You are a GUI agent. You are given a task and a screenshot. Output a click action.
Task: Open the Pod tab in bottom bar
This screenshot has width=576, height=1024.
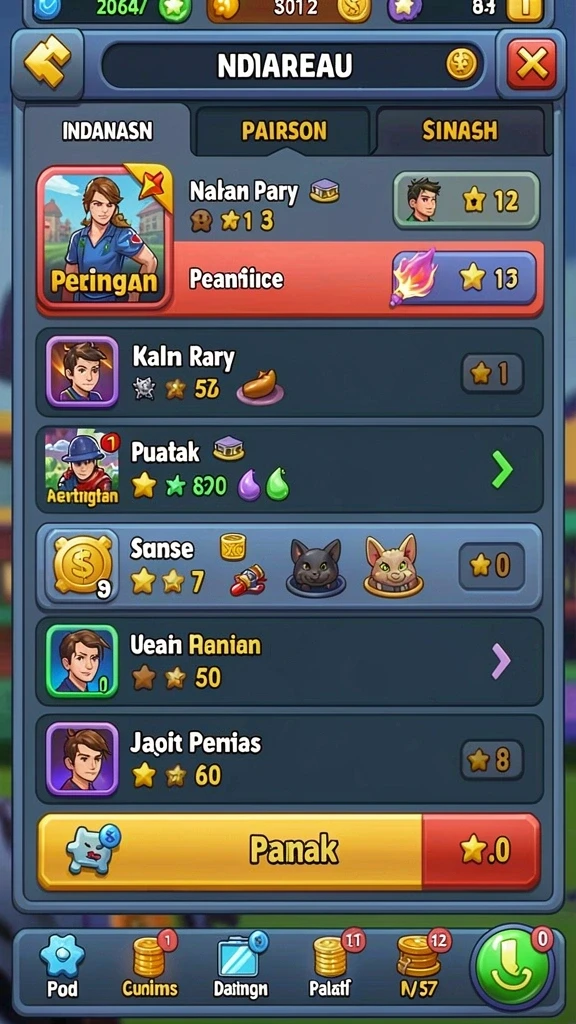pos(62,967)
